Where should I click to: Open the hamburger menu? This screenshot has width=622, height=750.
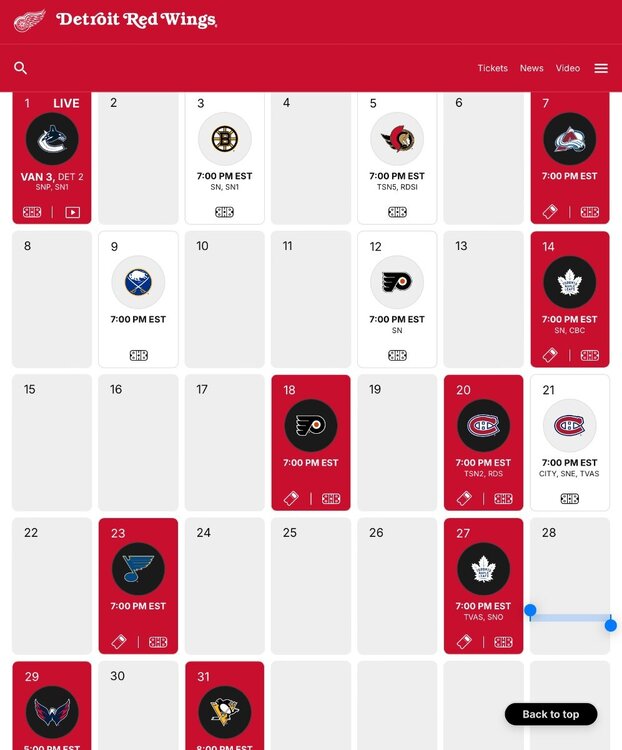tap(601, 68)
